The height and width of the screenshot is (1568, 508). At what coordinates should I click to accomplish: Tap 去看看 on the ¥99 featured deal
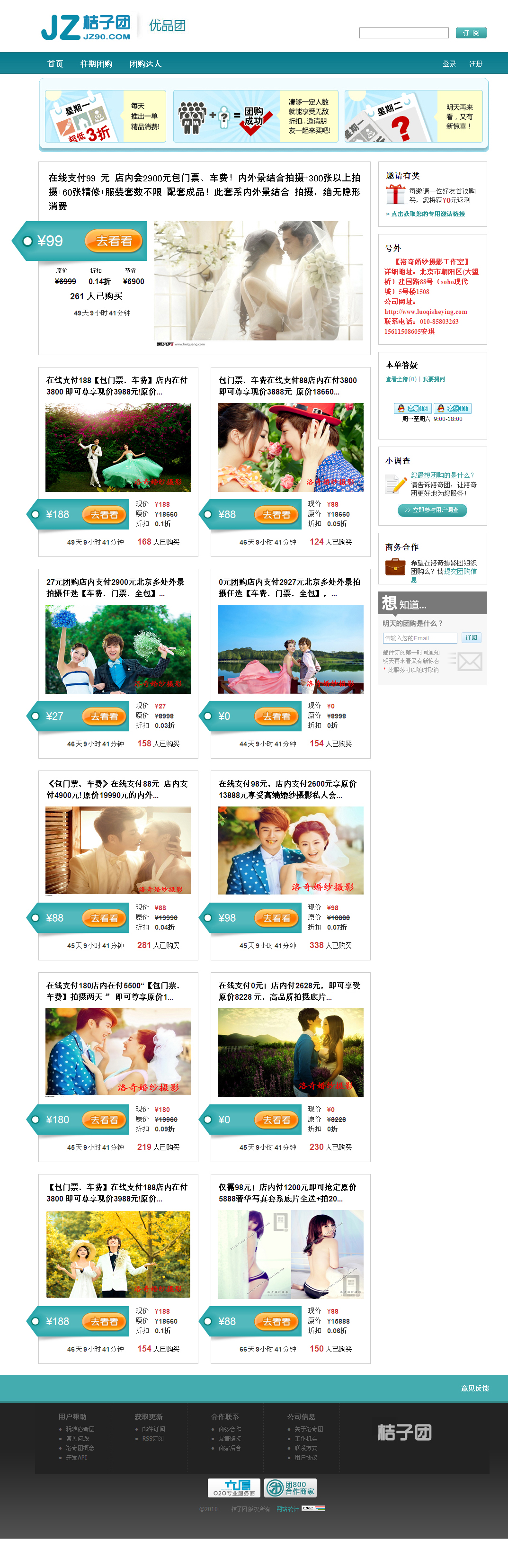(x=114, y=241)
